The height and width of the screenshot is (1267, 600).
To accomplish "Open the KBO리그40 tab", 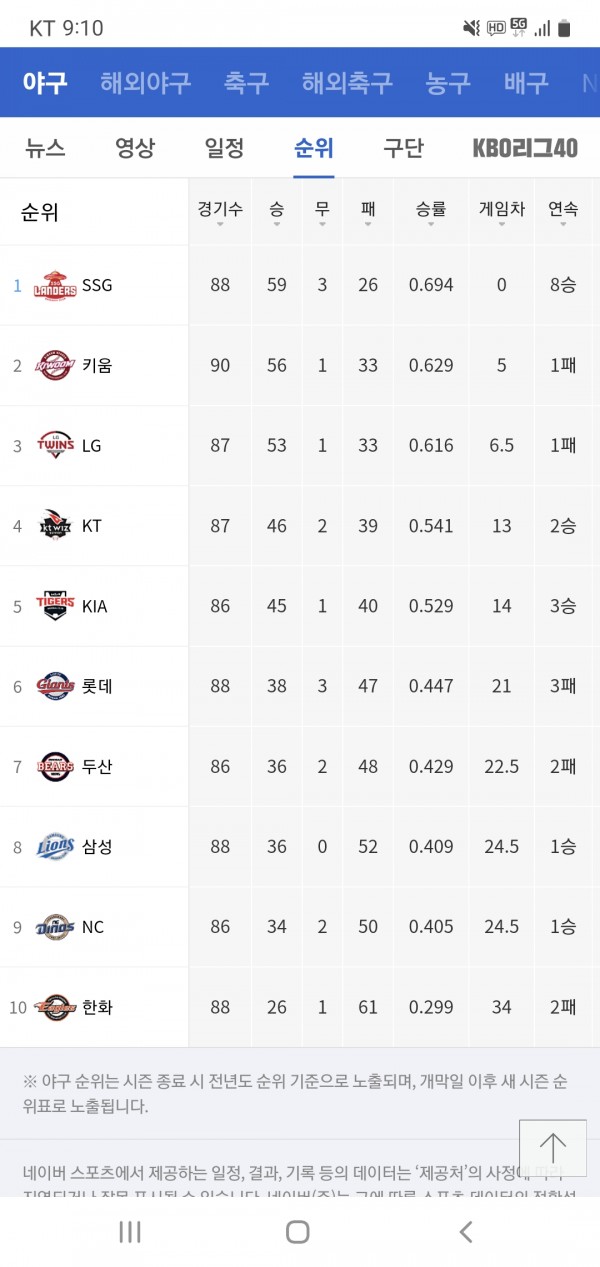I will [x=525, y=148].
